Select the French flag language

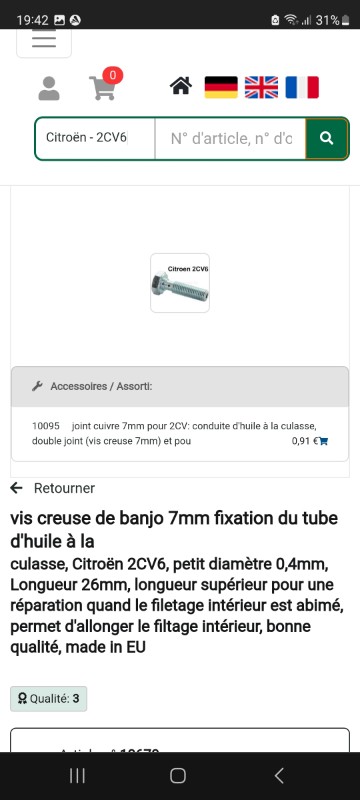(302, 87)
